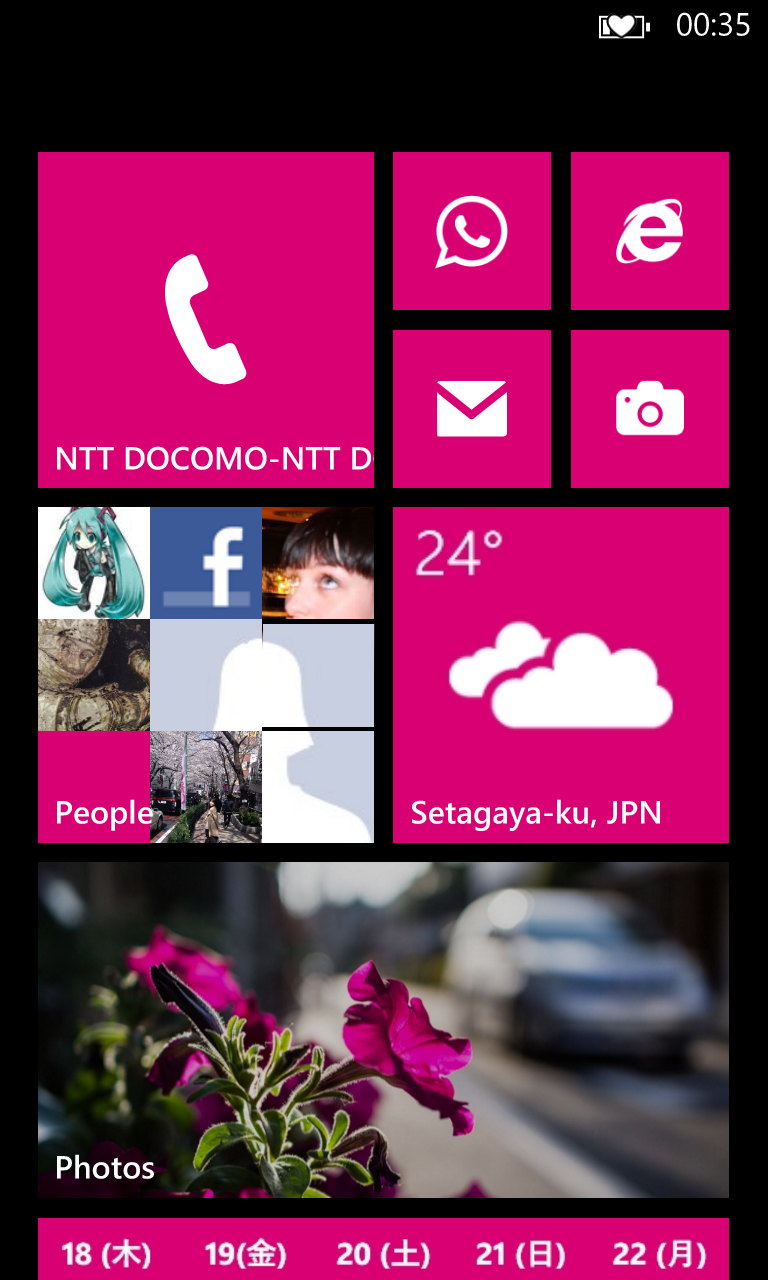
Task: Open the mail envelope tile
Action: tap(471, 408)
